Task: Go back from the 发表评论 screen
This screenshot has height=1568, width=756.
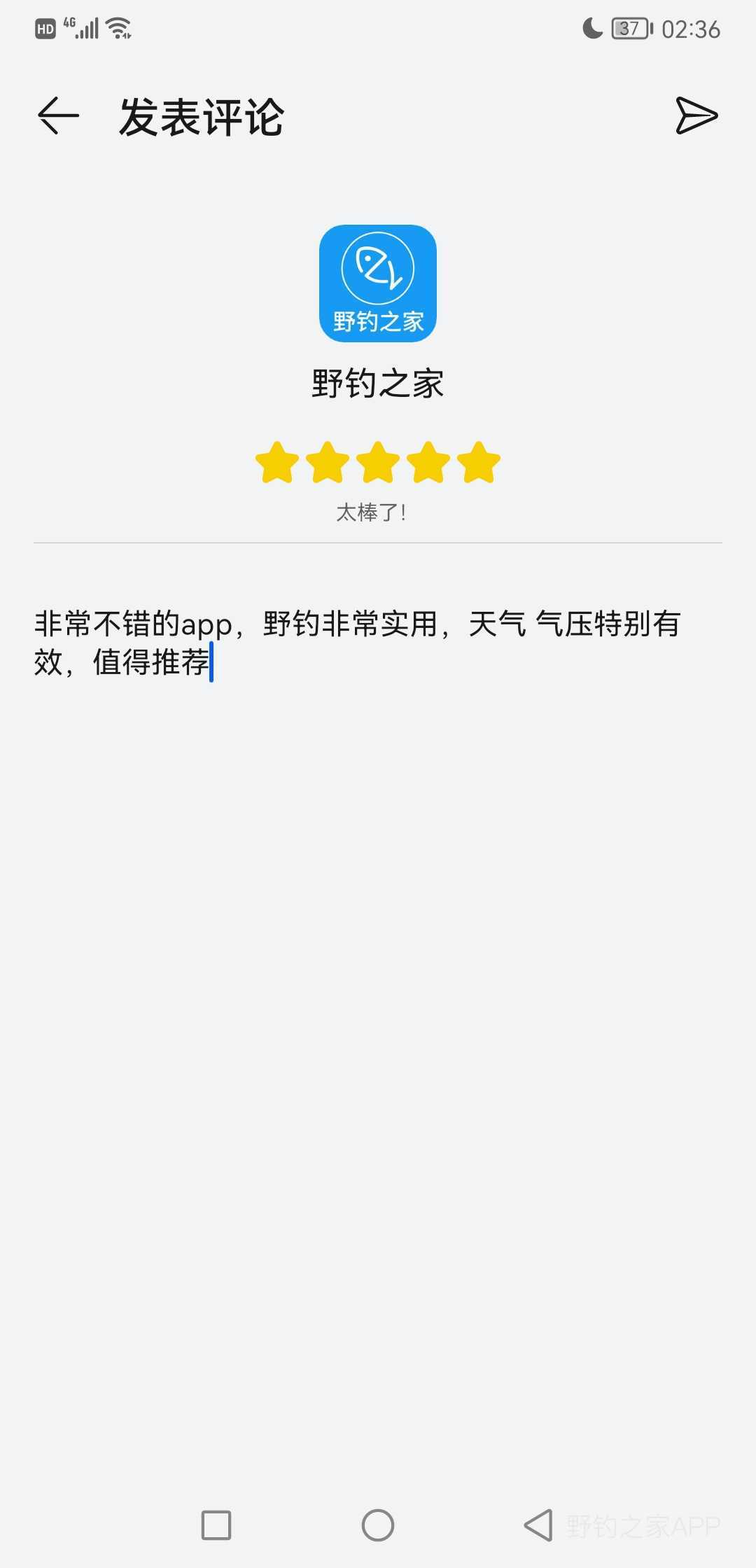Action: click(x=58, y=115)
